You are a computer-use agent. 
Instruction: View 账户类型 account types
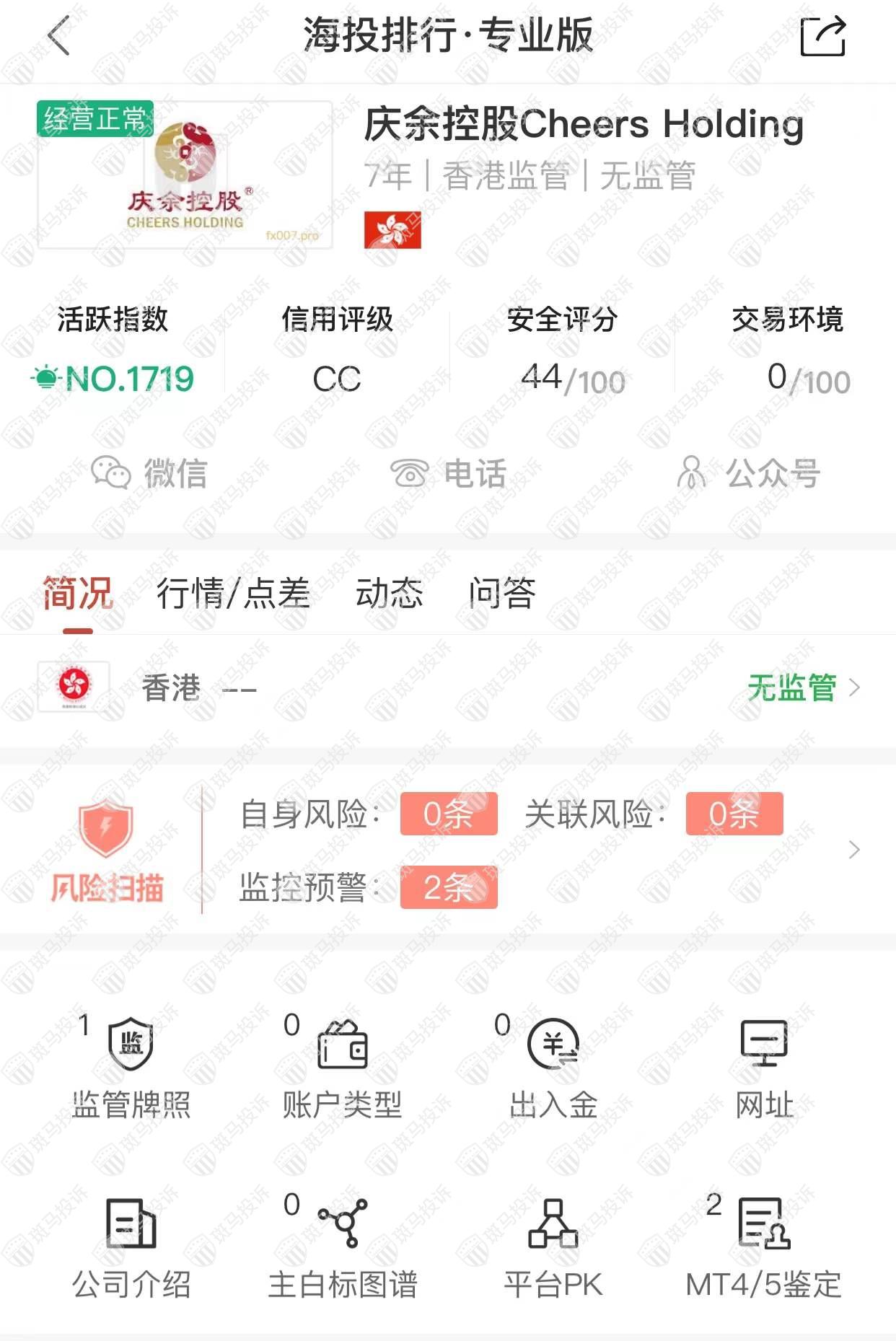point(342,1068)
